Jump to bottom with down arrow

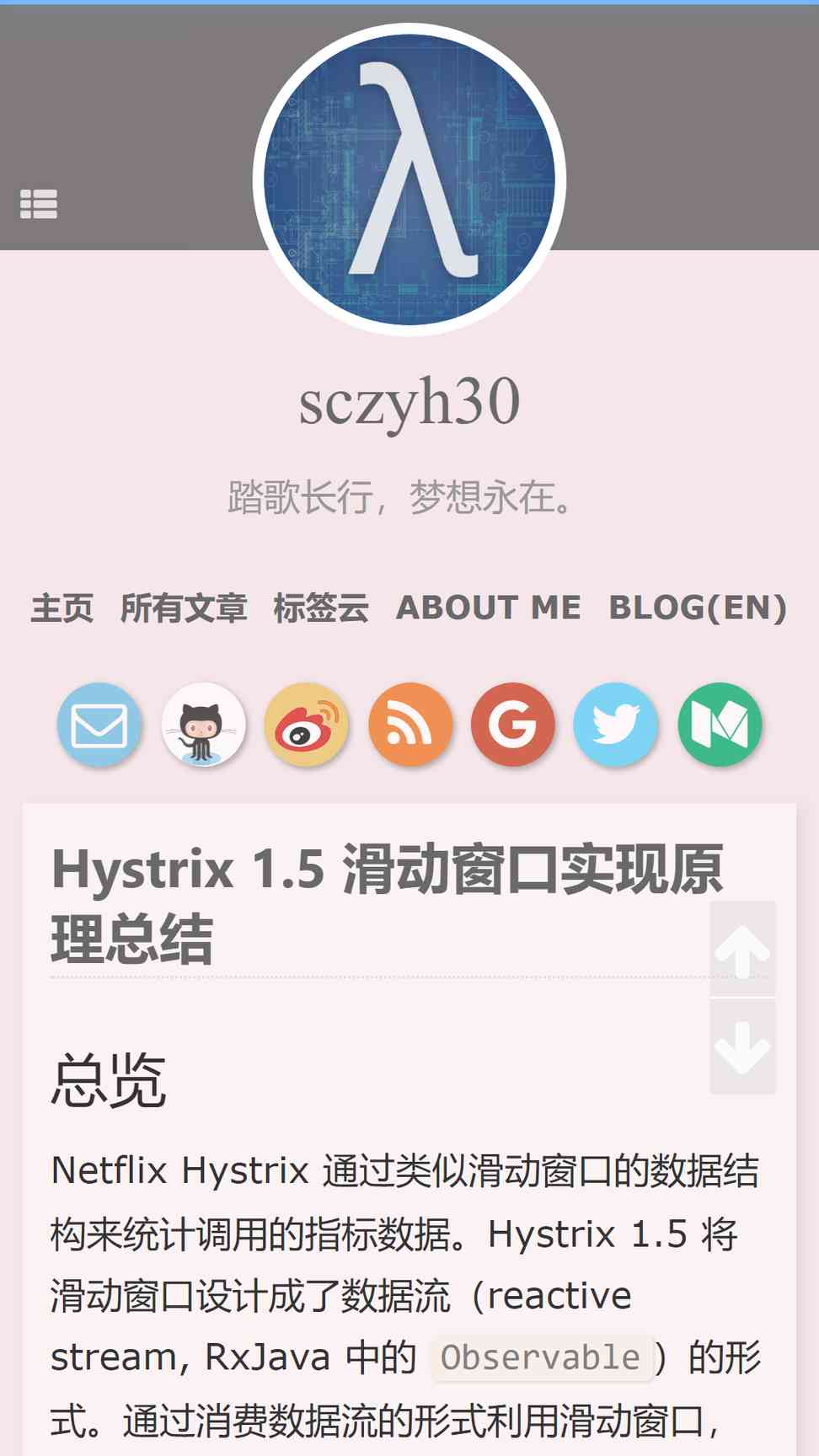742,1046
